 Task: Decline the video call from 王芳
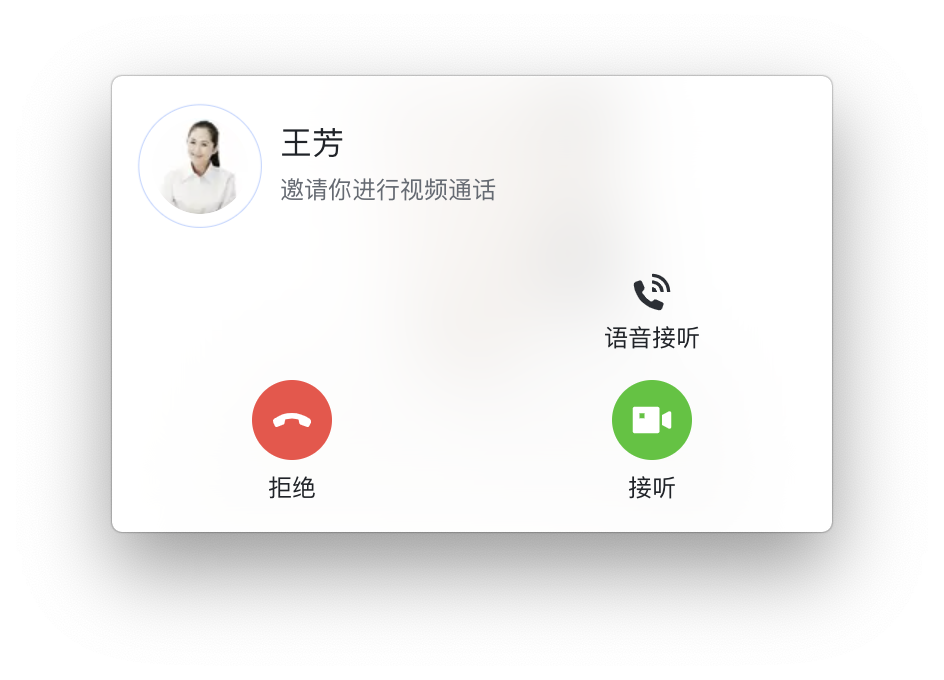[292, 420]
